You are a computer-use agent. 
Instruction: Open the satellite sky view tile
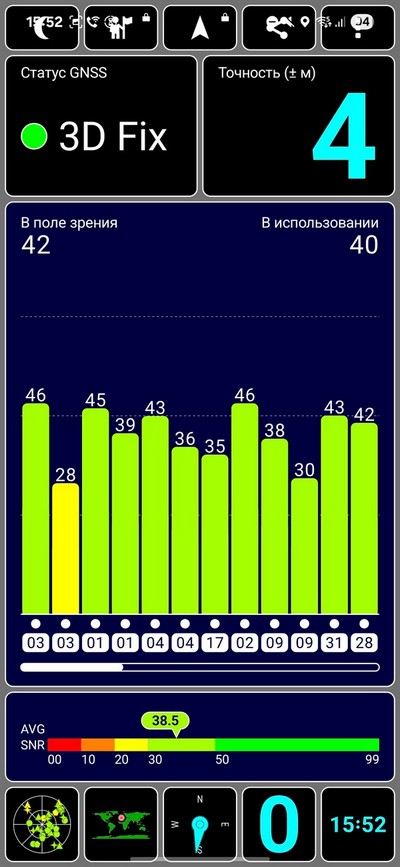(42, 824)
